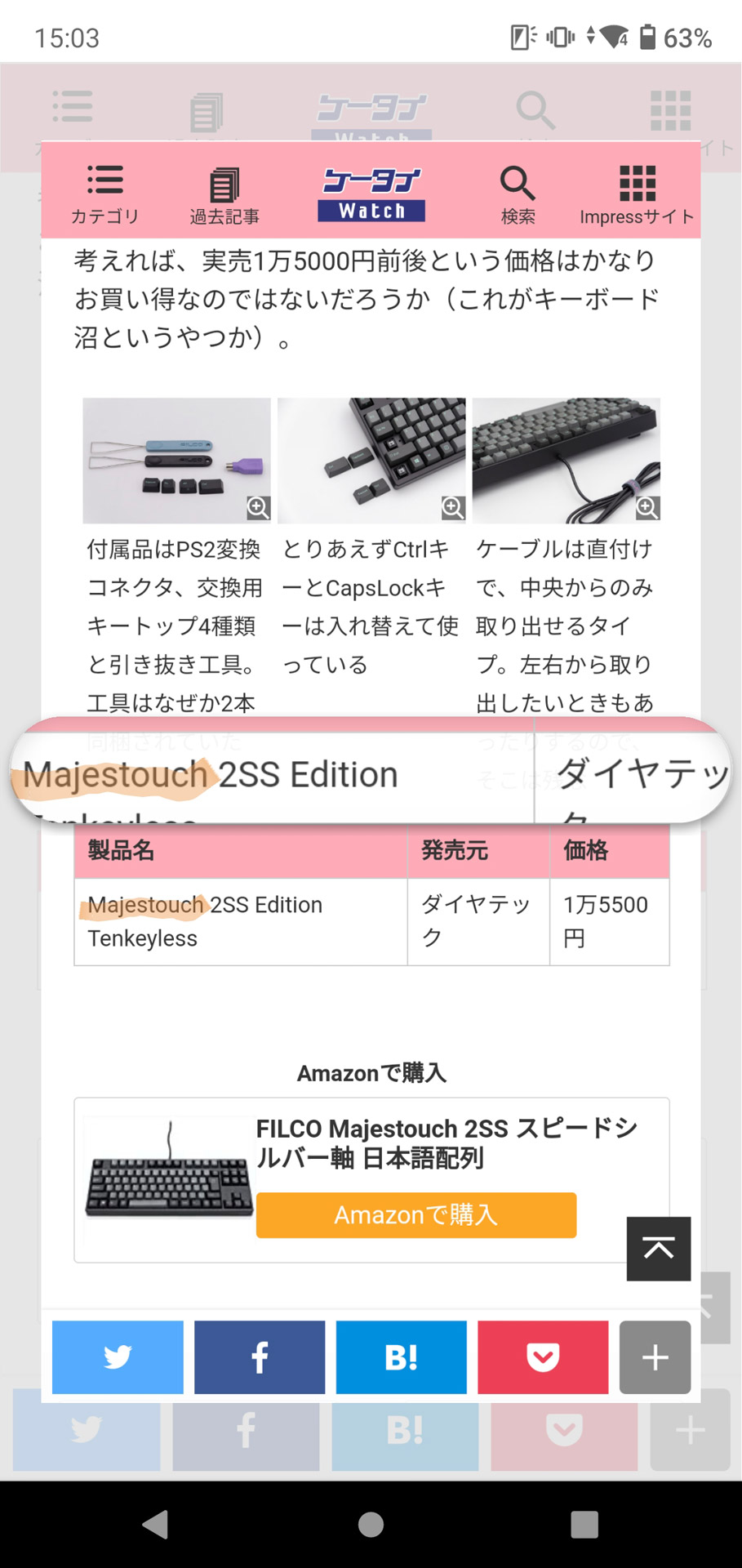Expand more share options with plus
Screen dimensions: 742x1568
[655, 1356]
